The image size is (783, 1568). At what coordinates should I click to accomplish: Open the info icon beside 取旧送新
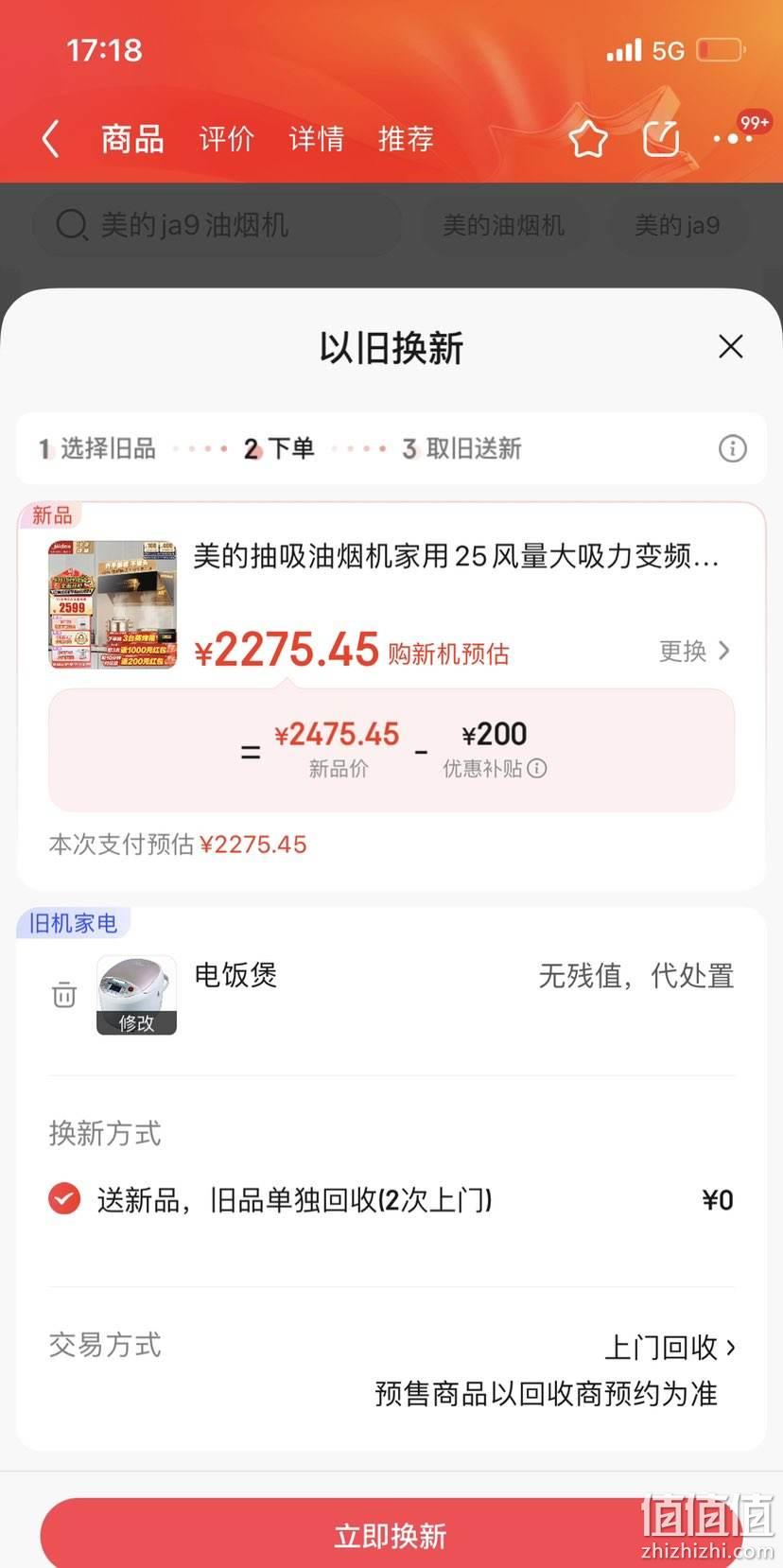point(732,448)
